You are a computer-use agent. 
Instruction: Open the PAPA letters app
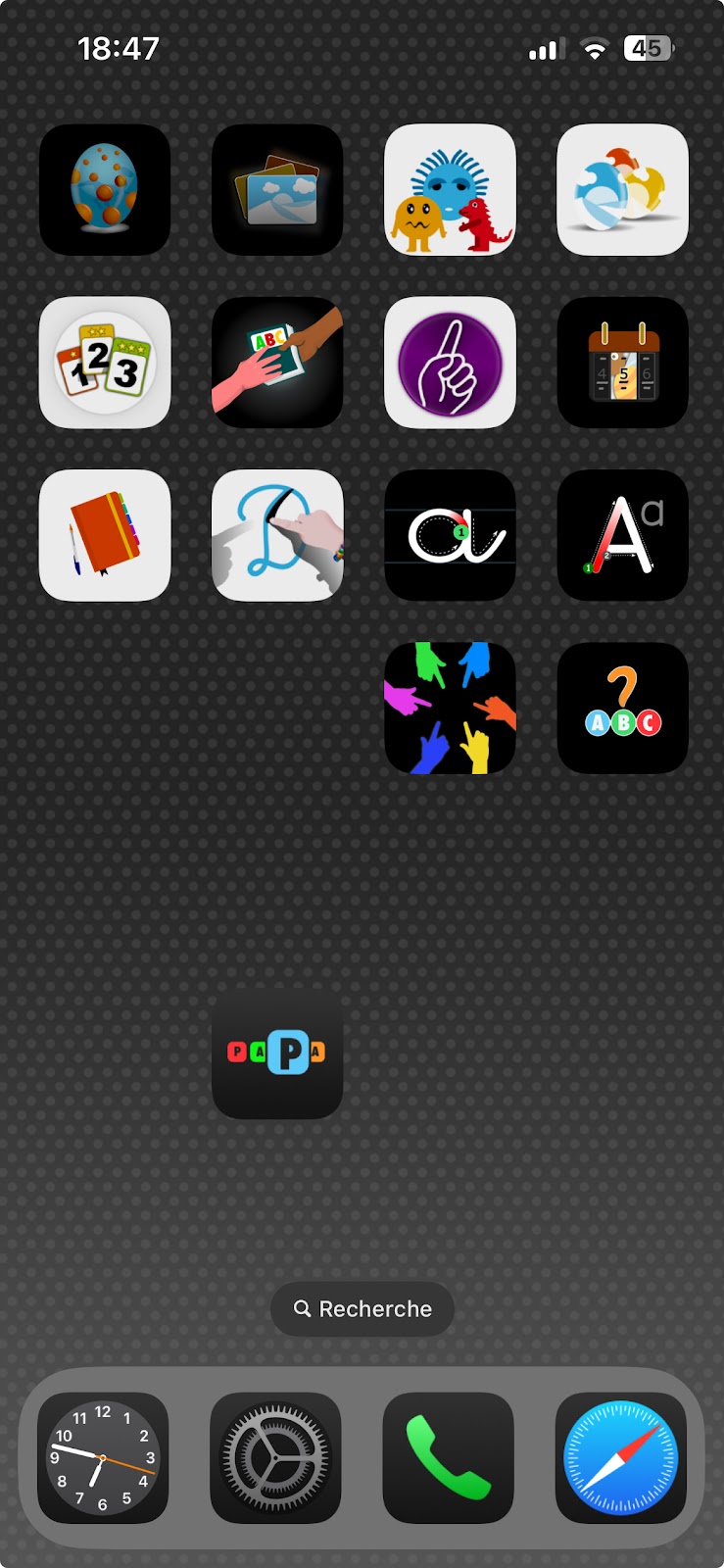[x=277, y=1053]
